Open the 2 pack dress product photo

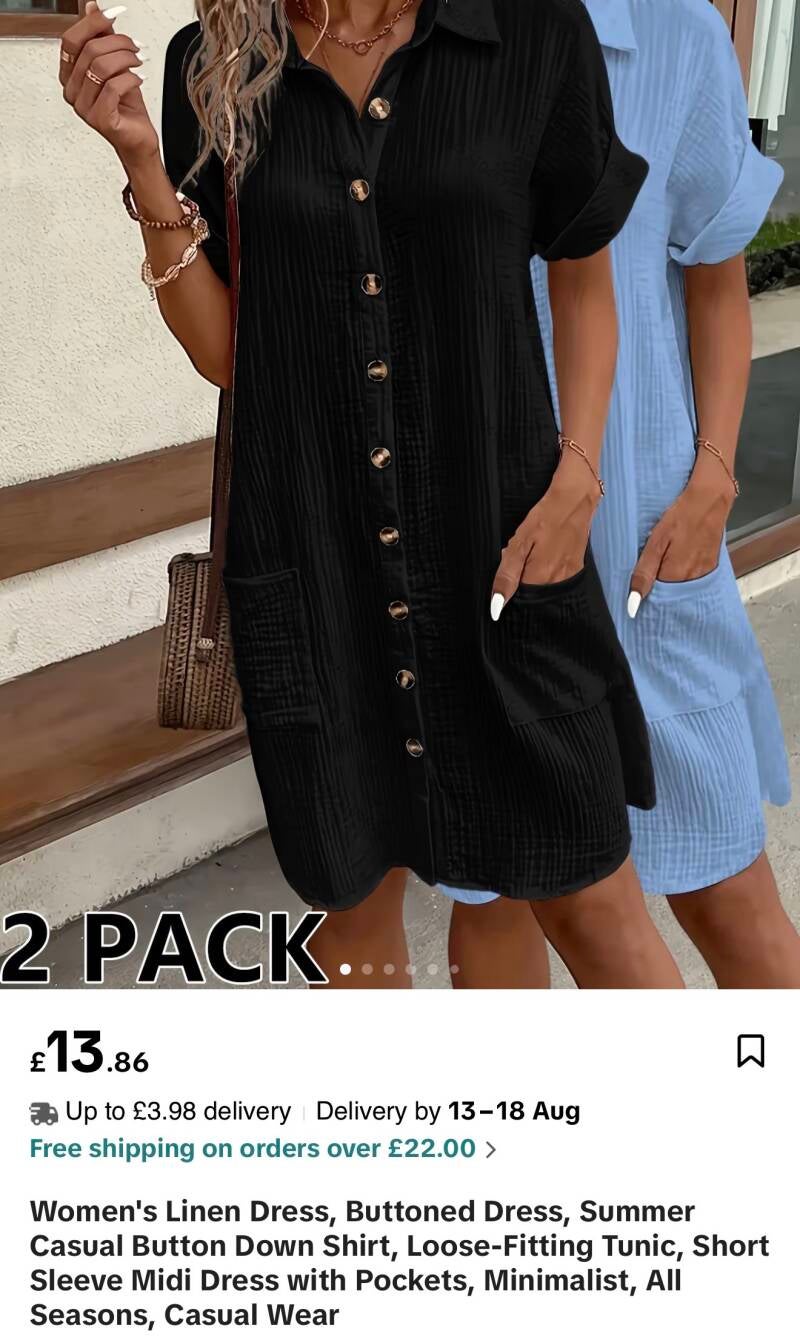point(400,494)
